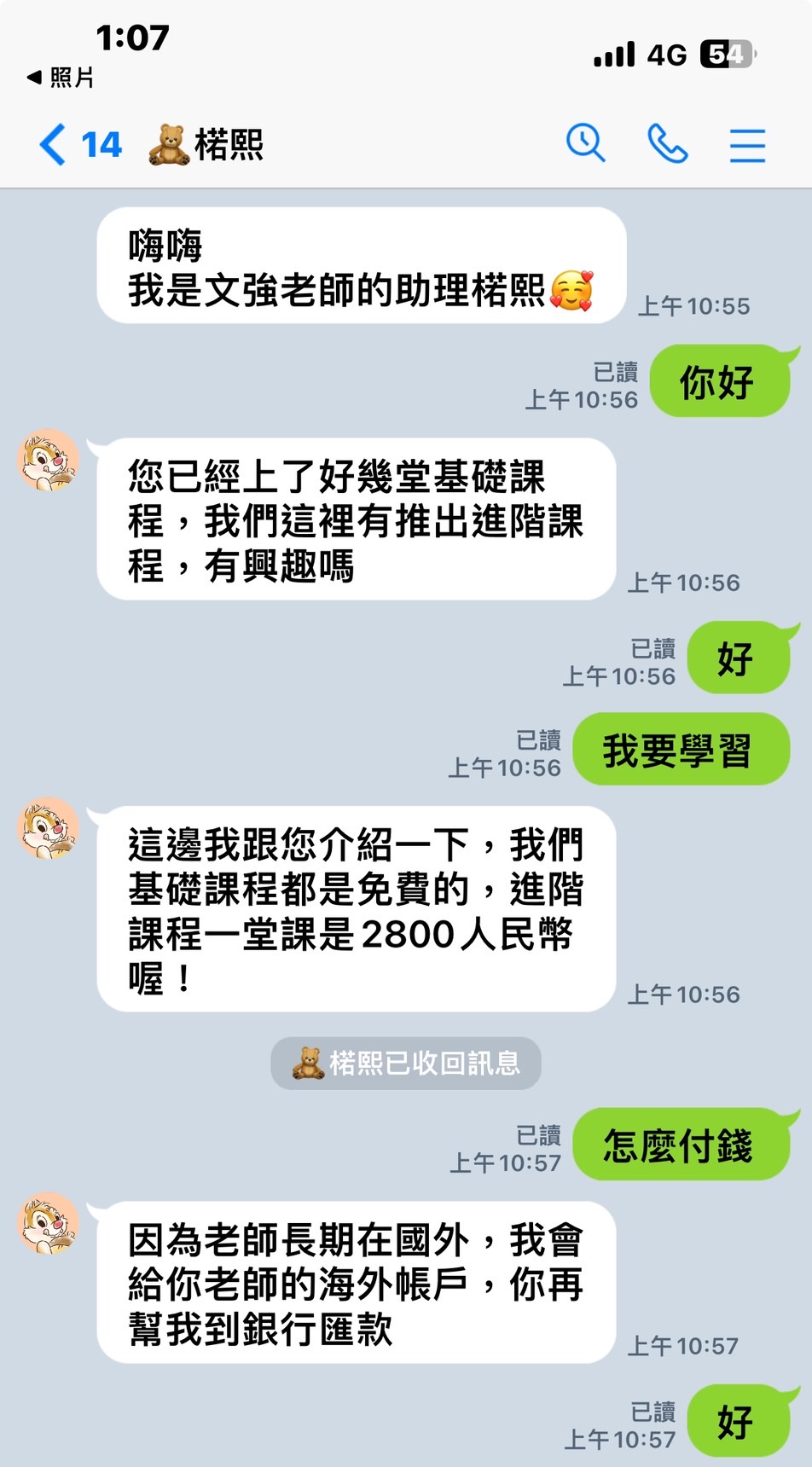Image resolution: width=812 pixels, height=1467 pixels.
Task: Go back to the chat list
Action: click(53, 144)
